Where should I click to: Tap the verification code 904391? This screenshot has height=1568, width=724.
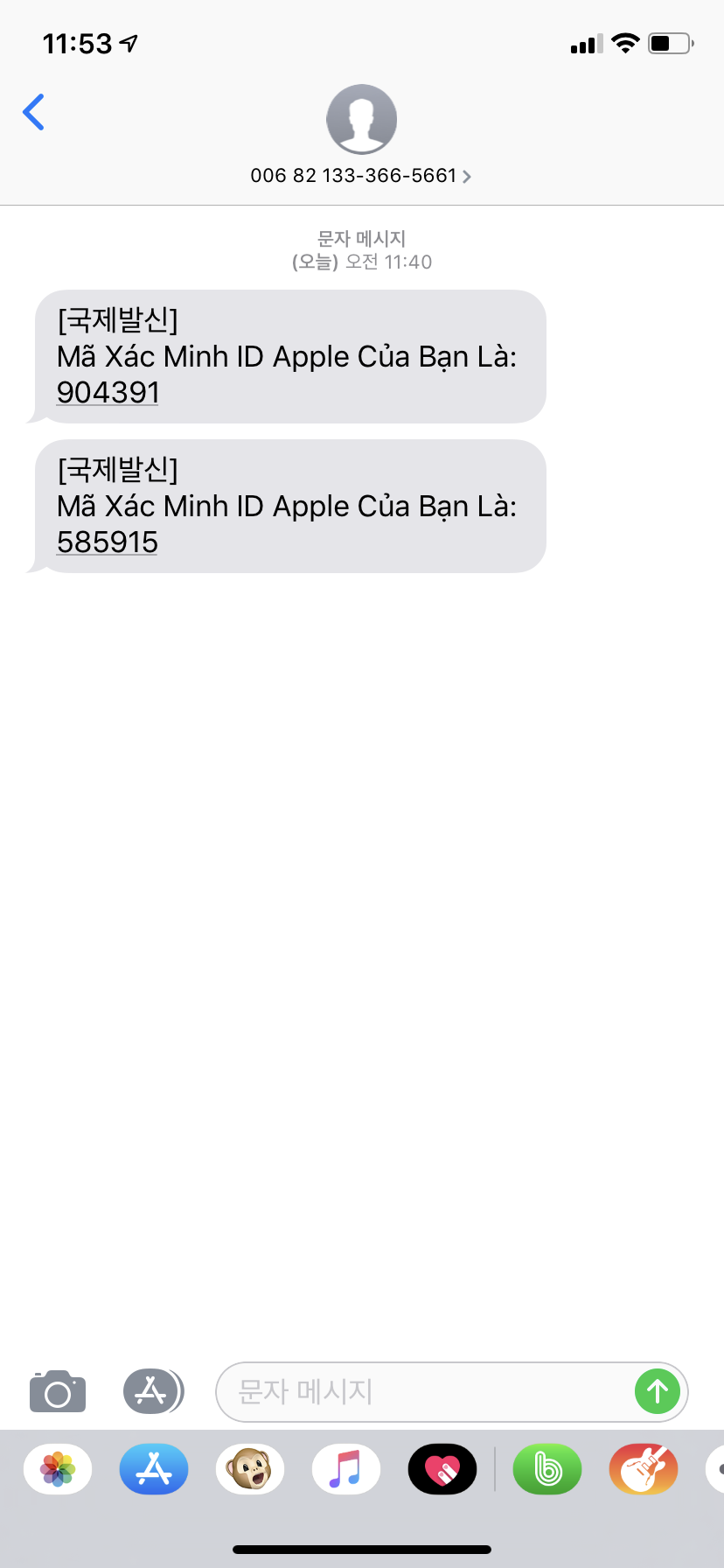pyautogui.click(x=108, y=392)
